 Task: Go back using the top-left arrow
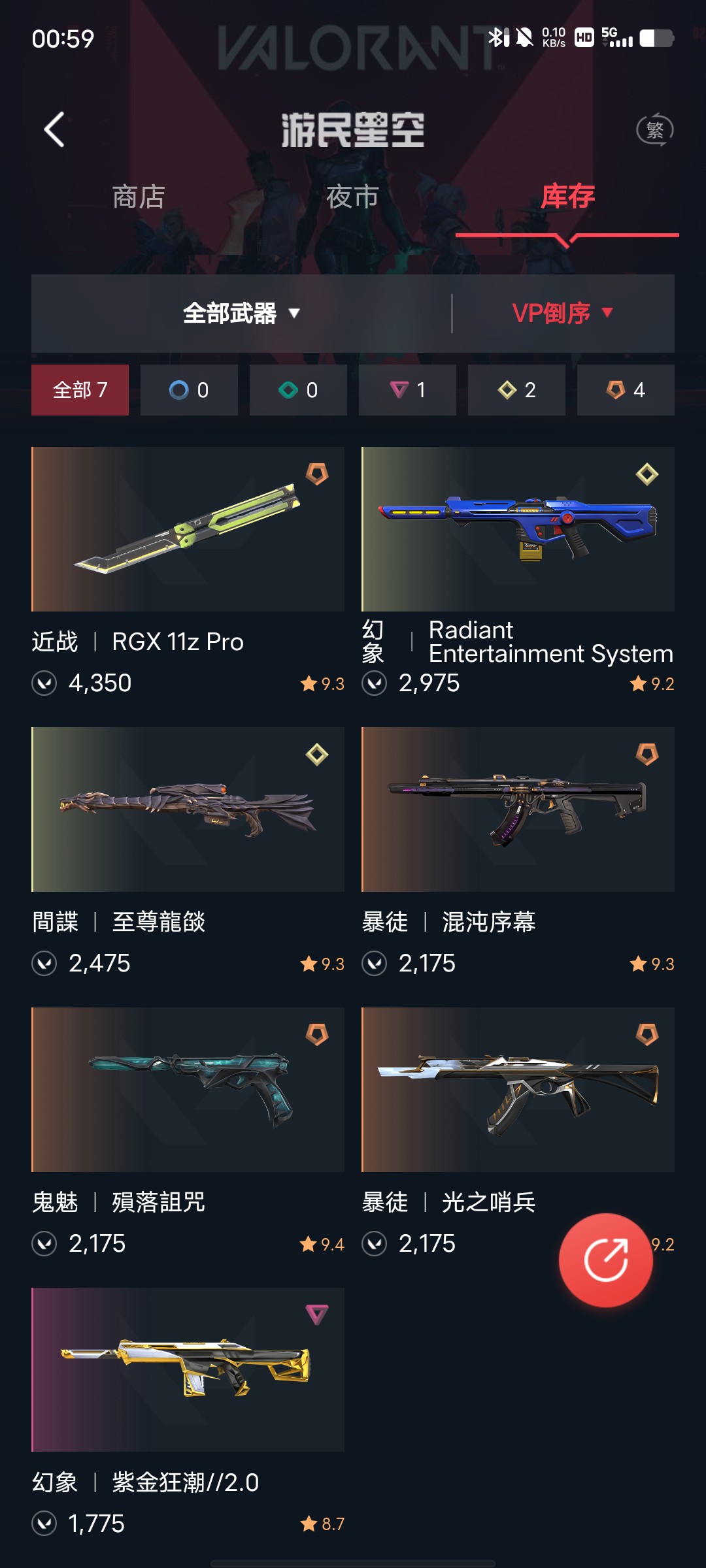54,129
